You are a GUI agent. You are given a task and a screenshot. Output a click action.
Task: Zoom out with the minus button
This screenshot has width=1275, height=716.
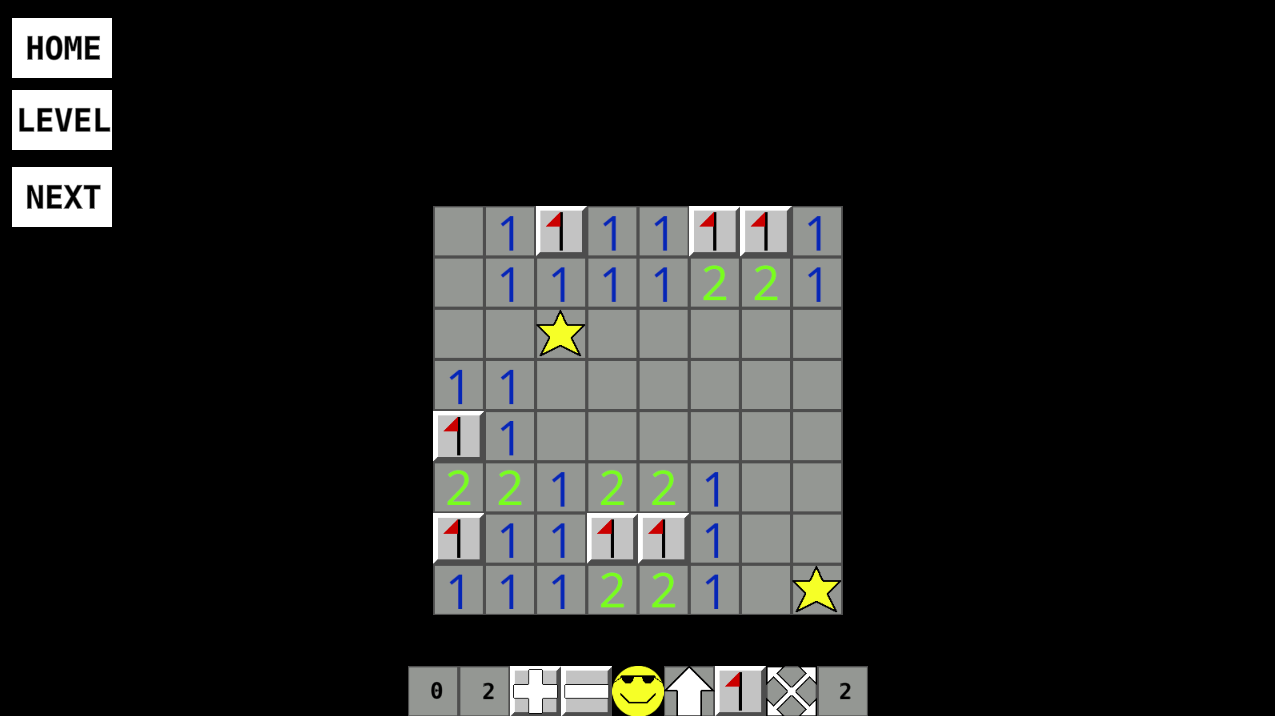586,691
